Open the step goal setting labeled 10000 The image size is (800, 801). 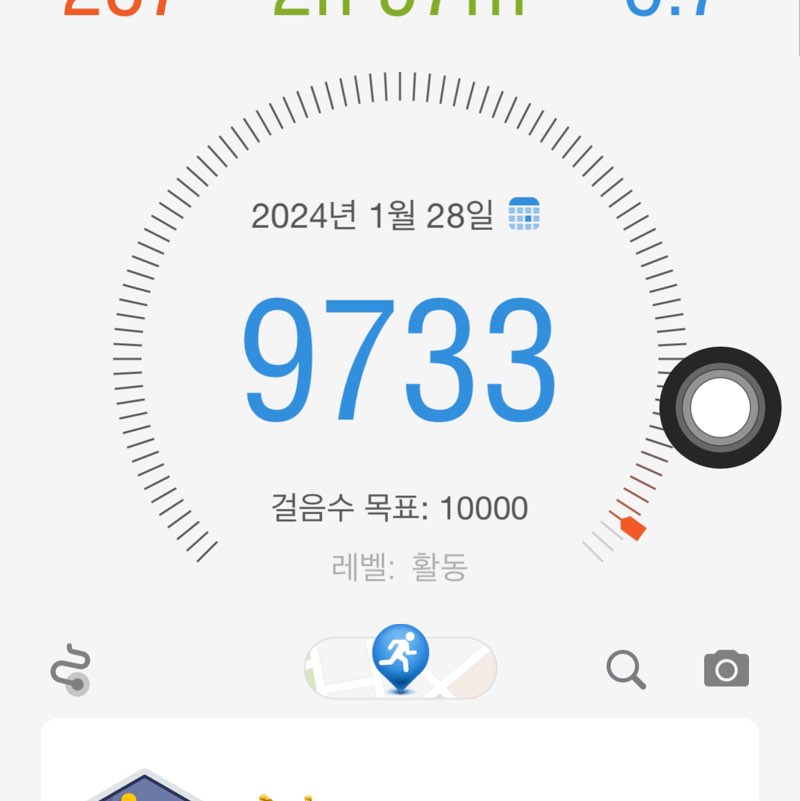click(480, 507)
